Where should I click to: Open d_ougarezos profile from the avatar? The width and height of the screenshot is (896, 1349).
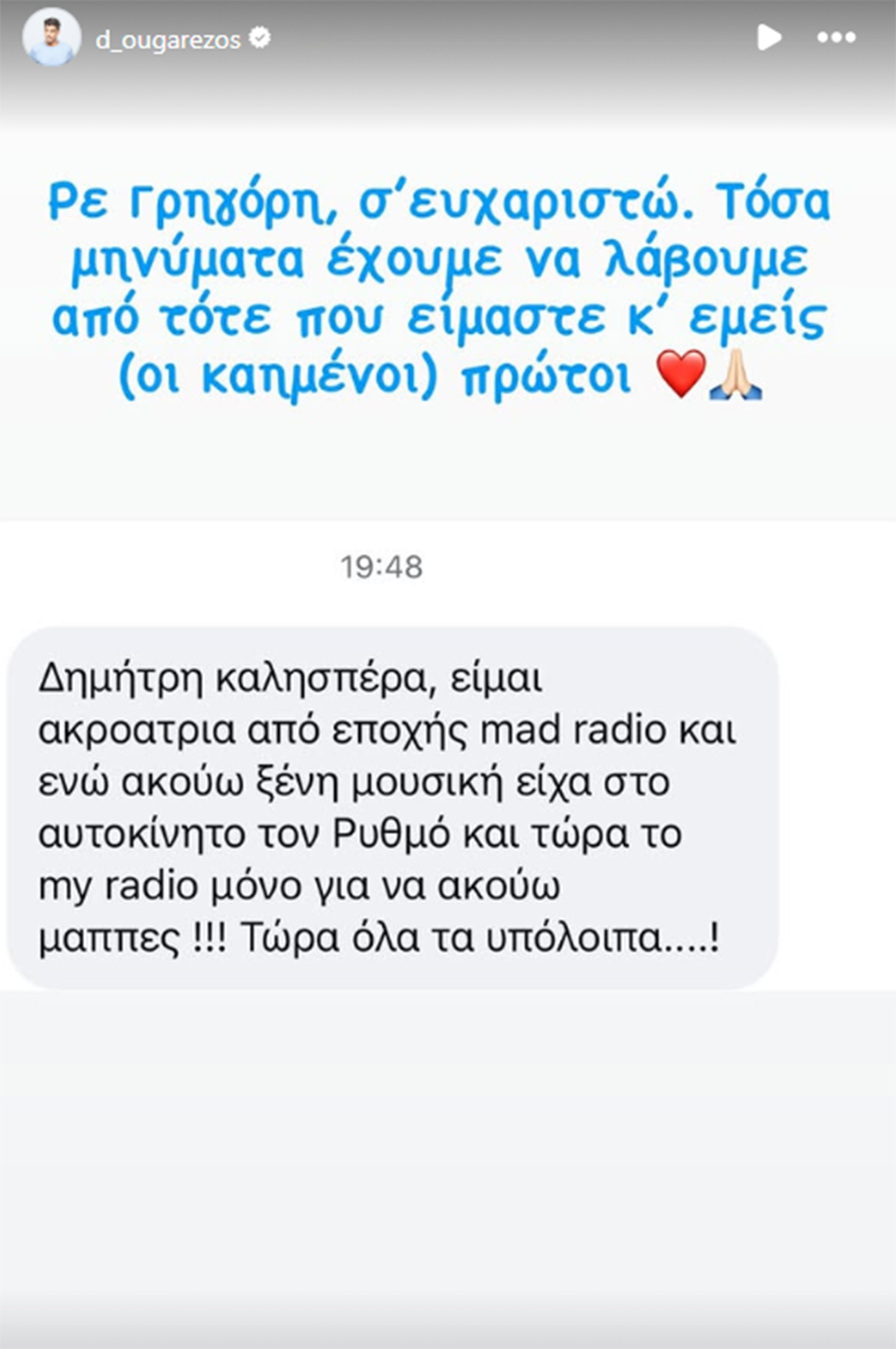pos(52,37)
